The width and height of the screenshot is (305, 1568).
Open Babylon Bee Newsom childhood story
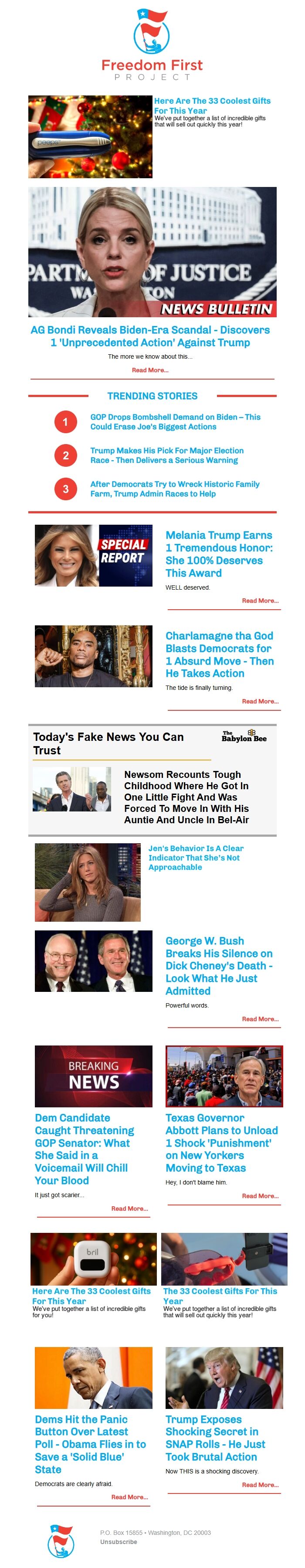pos(186,797)
